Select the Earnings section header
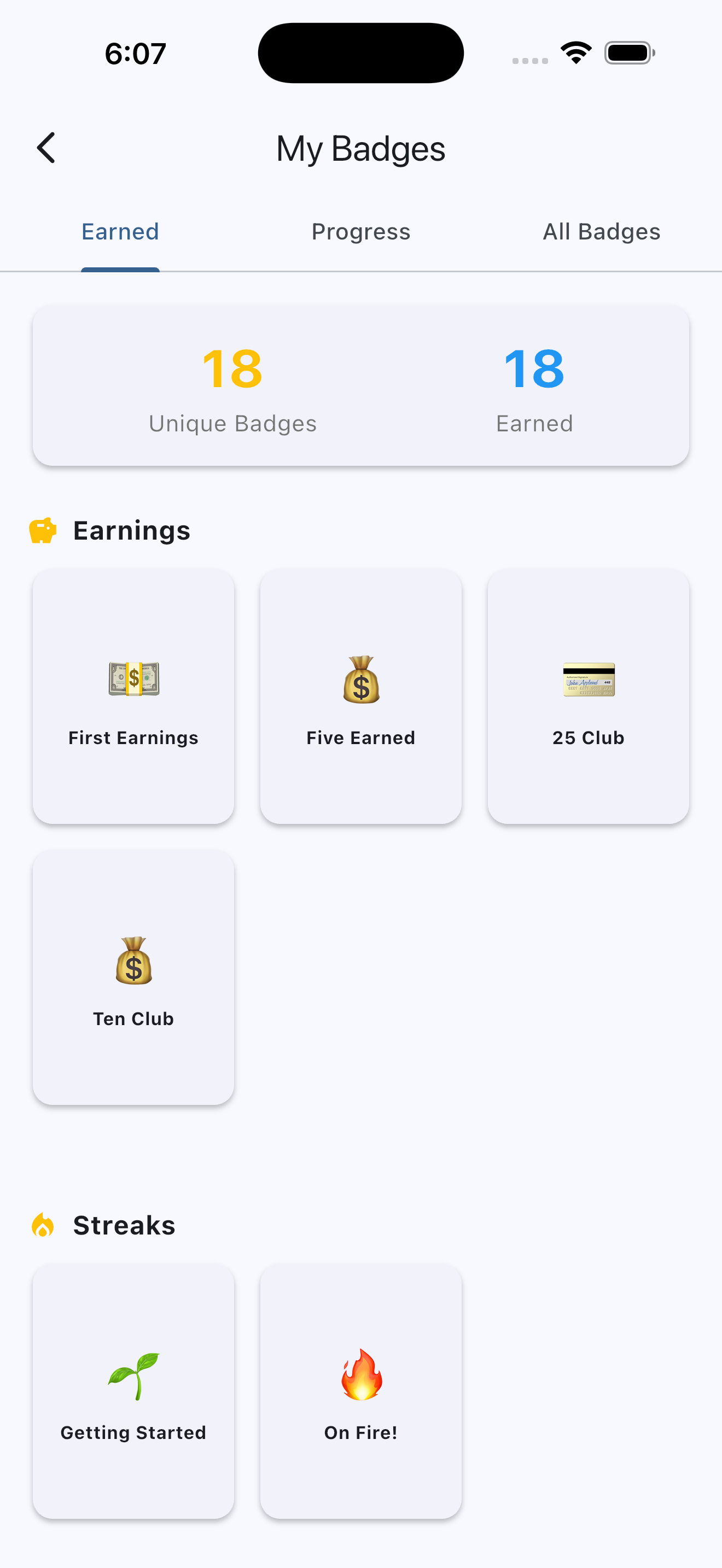This screenshot has height=1568, width=722. 131,530
